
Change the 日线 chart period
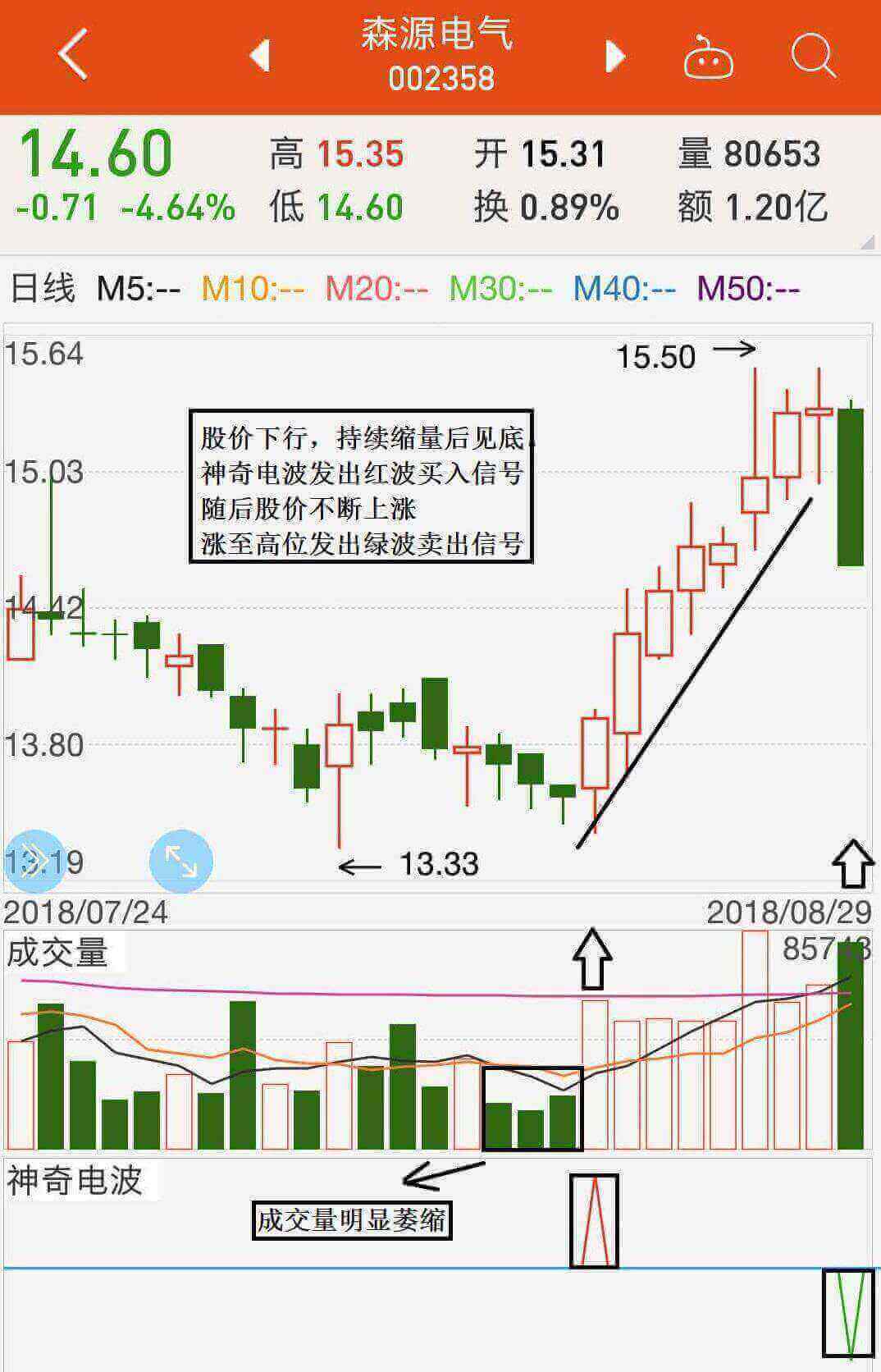tap(43, 288)
